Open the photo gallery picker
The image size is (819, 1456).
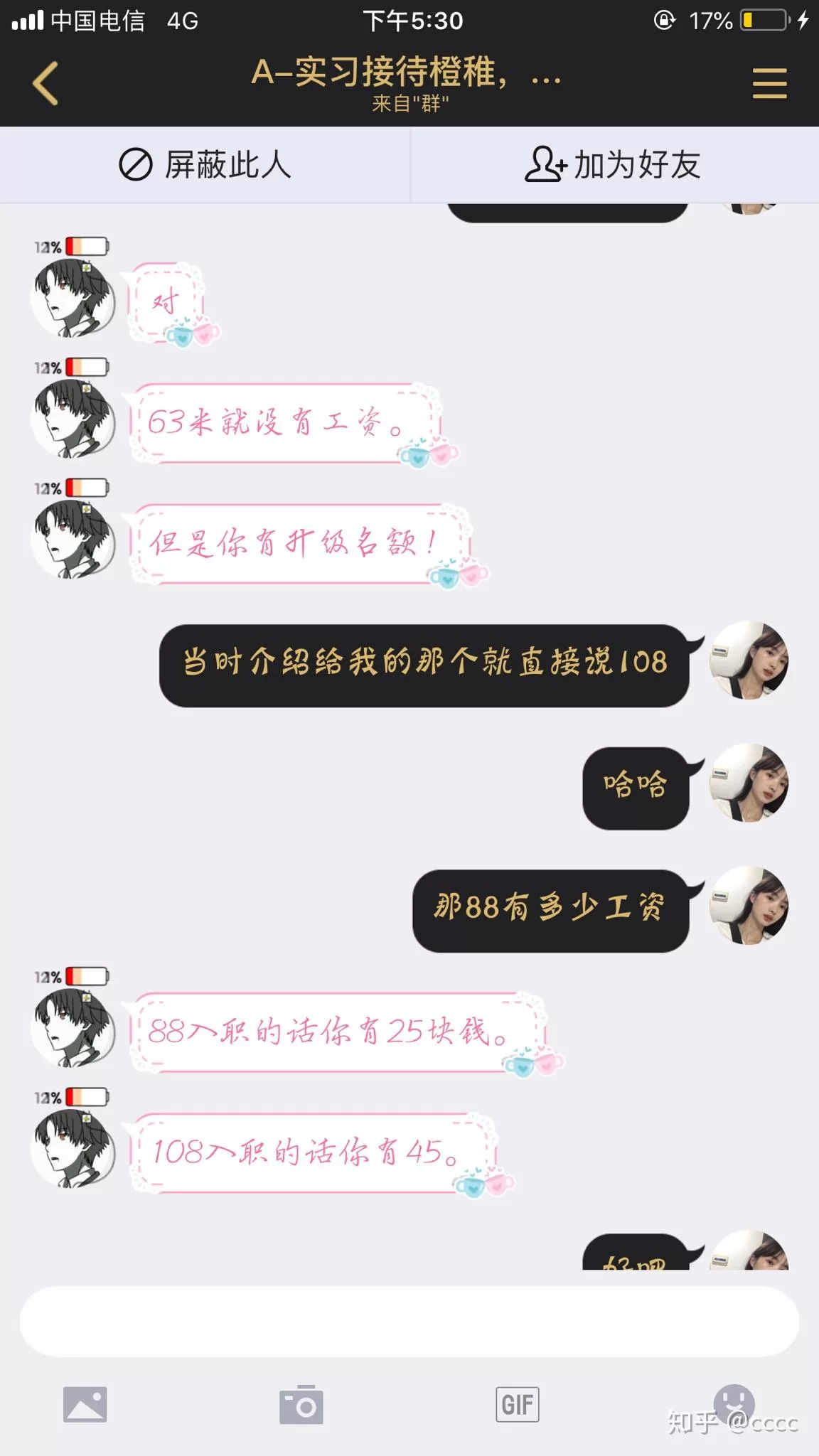click(x=85, y=1404)
